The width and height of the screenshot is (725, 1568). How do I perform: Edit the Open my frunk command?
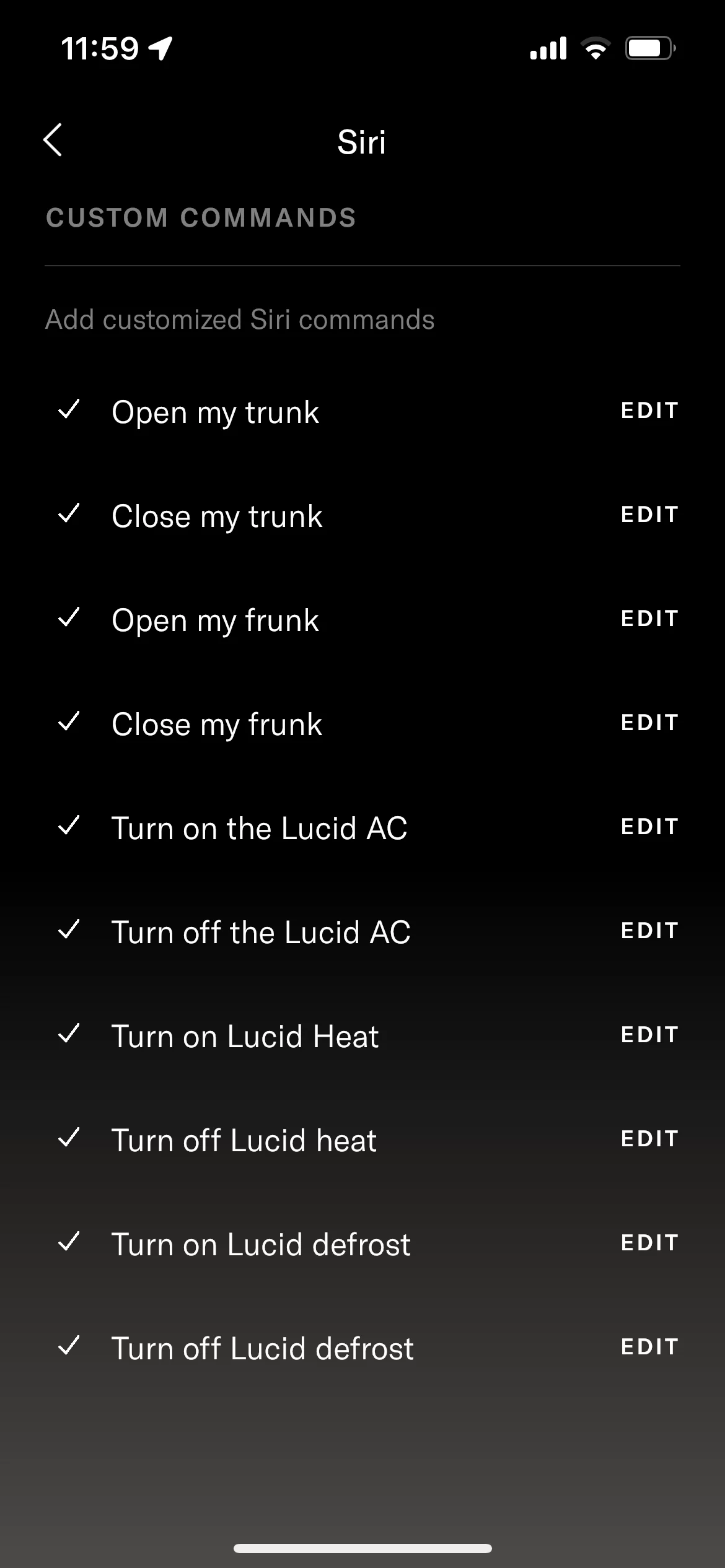pyautogui.click(x=649, y=619)
